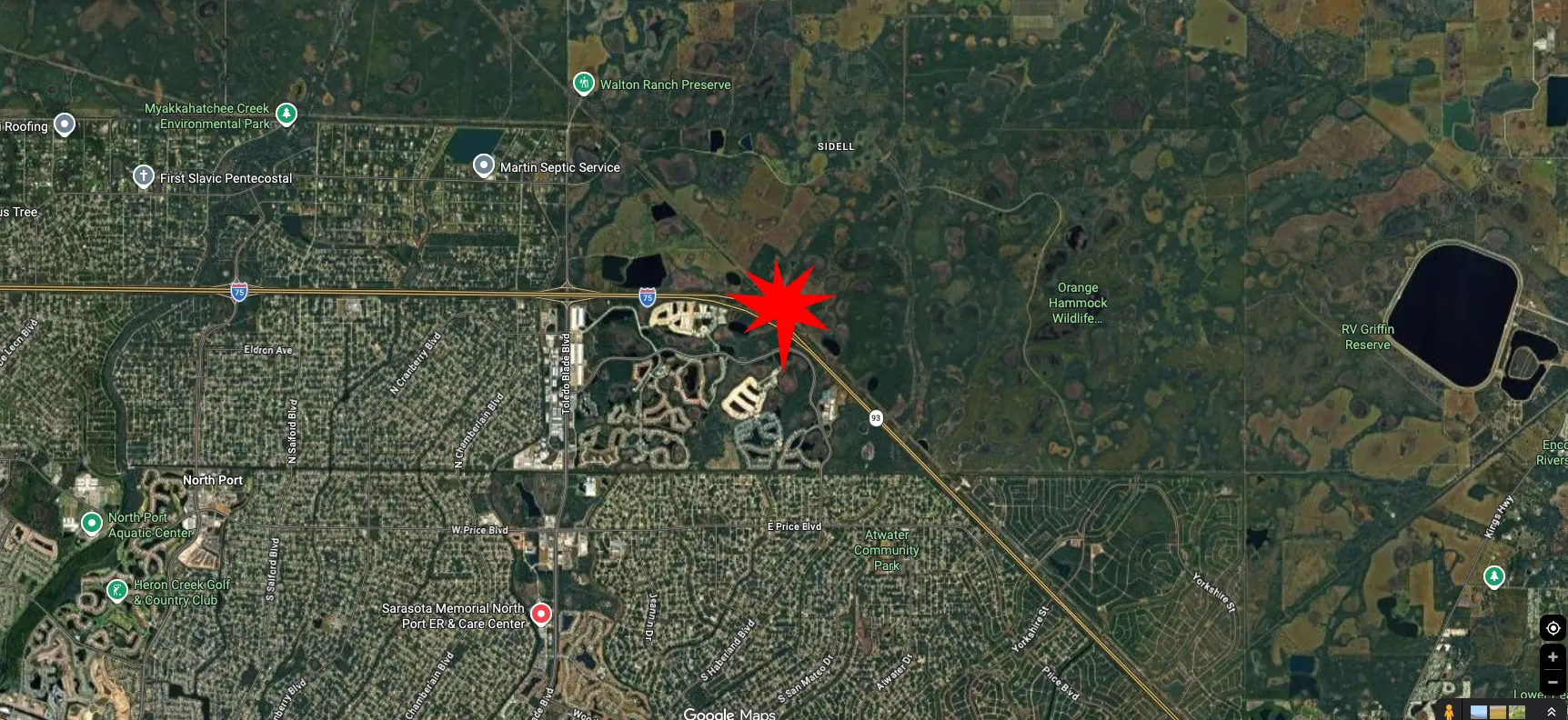The height and width of the screenshot is (720, 1568).
Task: Open Sarasota Memorial North Port ER pin
Action: (x=541, y=615)
